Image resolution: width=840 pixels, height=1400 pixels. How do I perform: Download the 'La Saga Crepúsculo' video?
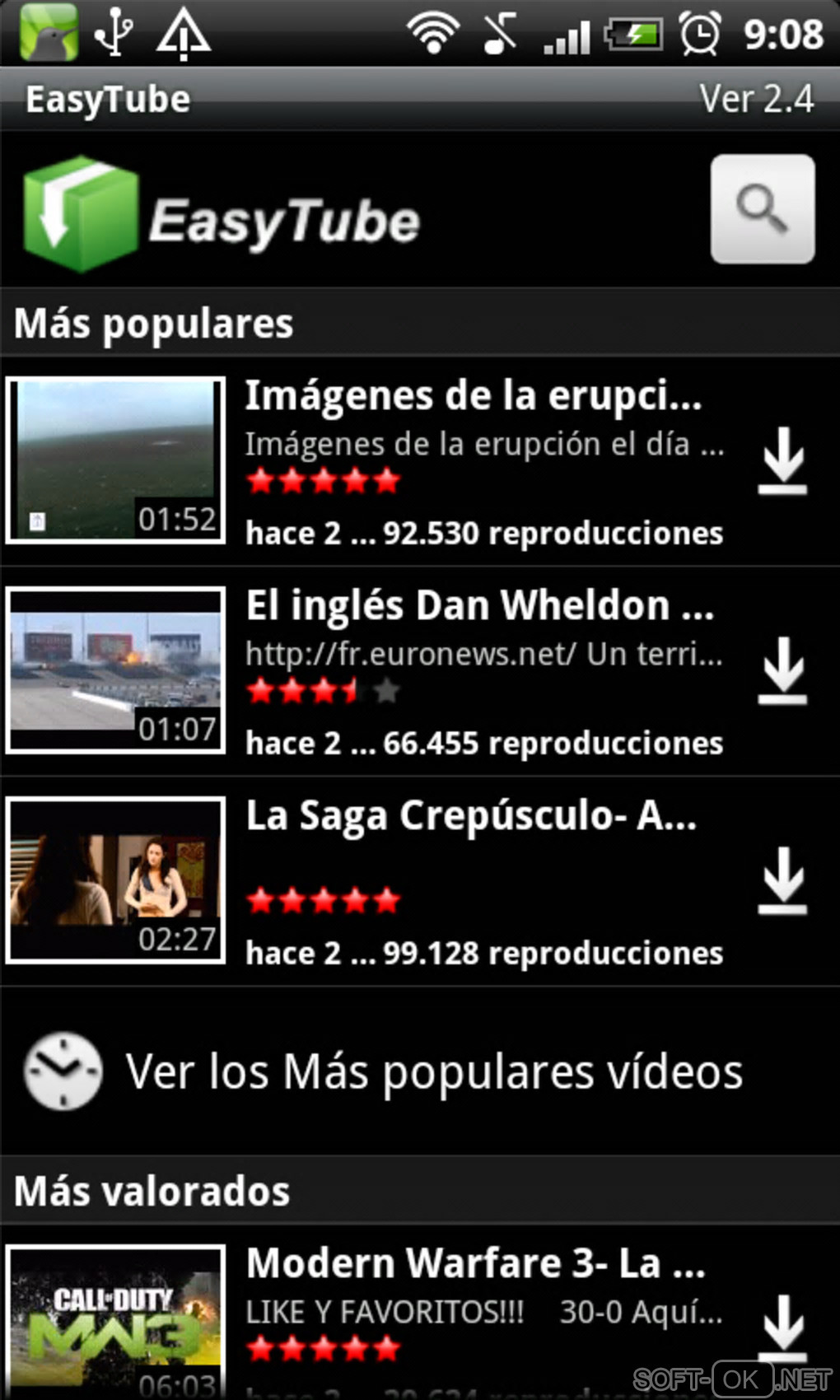782,881
